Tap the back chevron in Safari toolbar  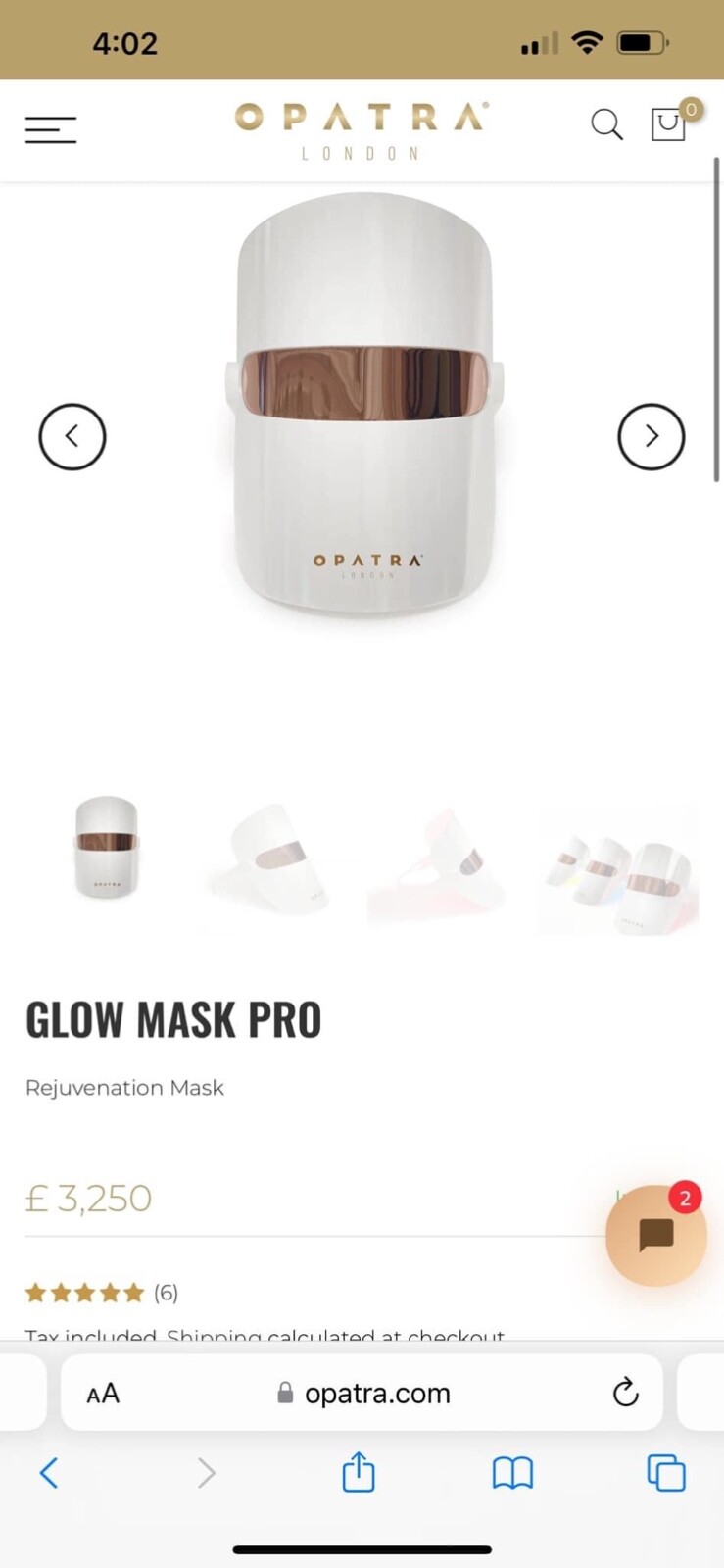pos(50,1472)
